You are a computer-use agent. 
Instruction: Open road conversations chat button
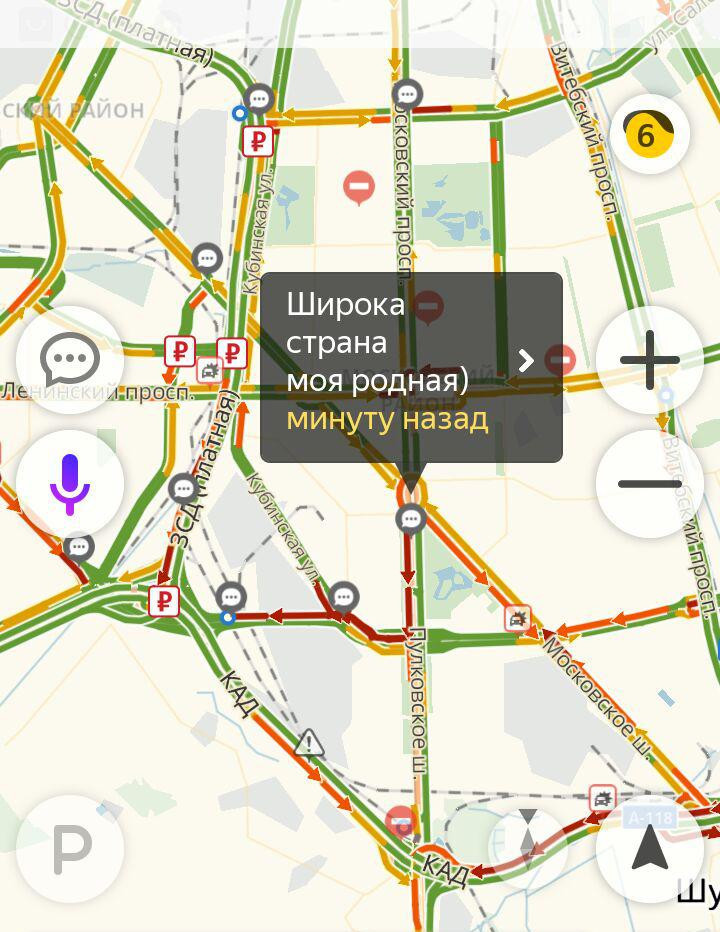70,361
